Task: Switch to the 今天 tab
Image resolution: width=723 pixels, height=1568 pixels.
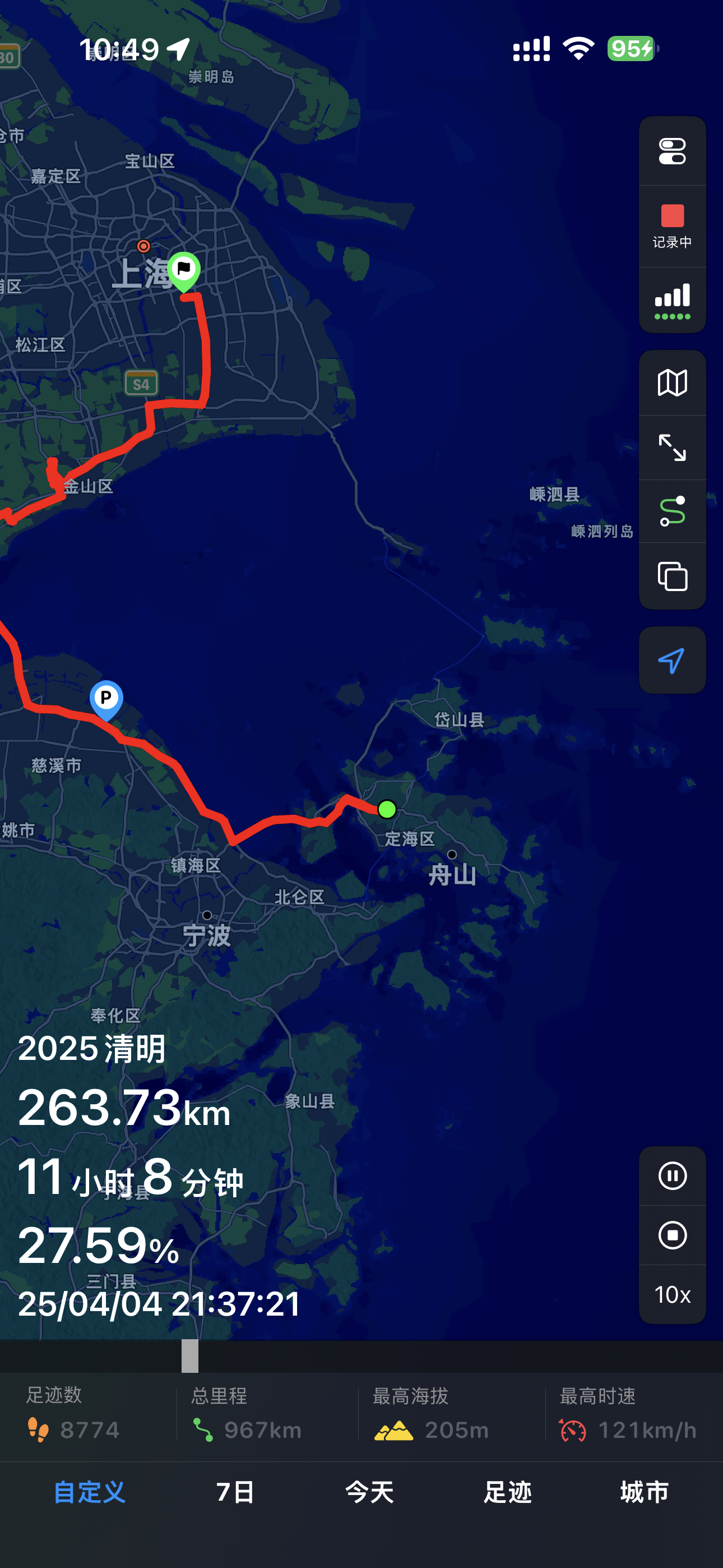Action: coord(368,1492)
